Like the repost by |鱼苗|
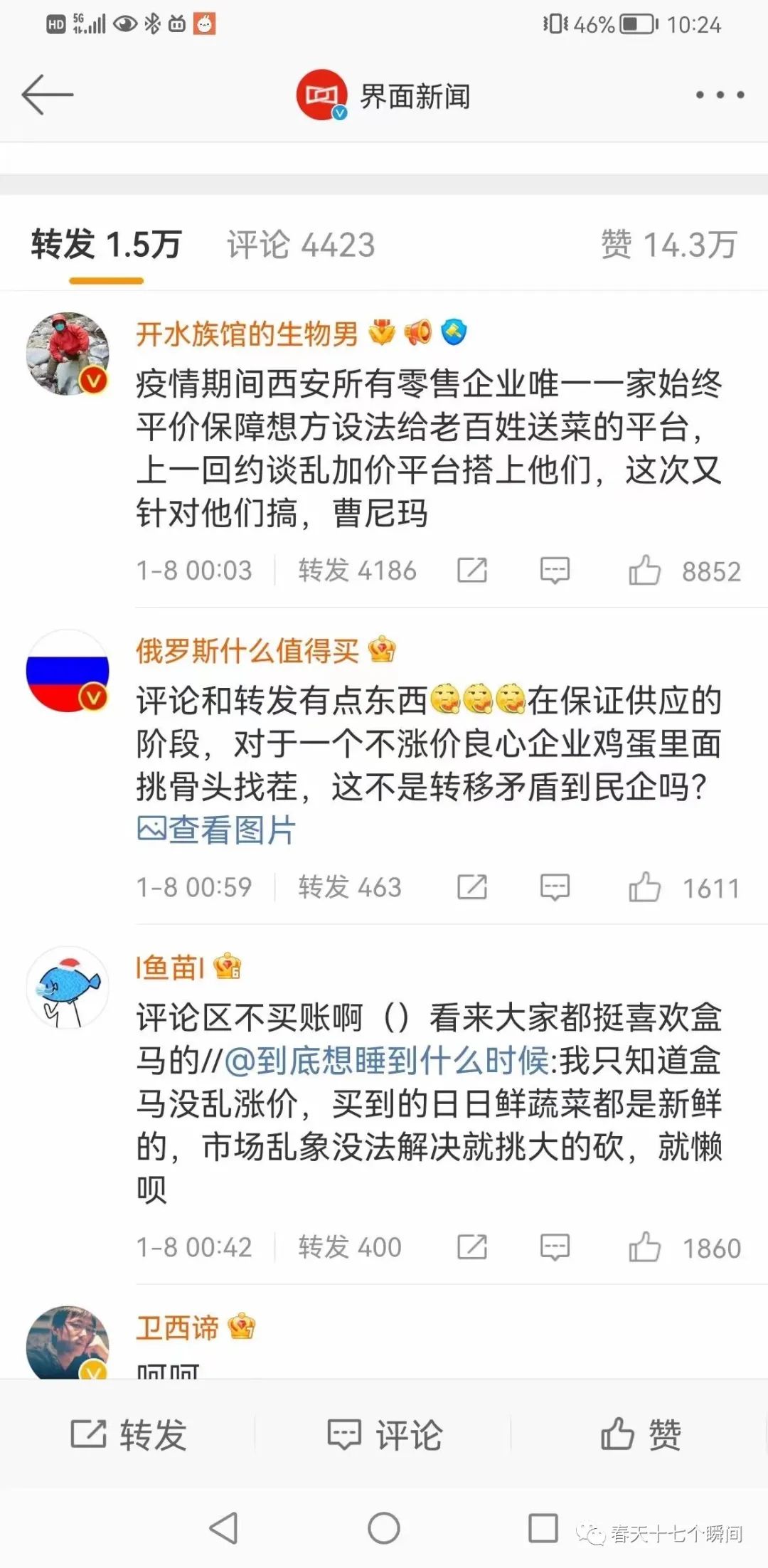The image size is (768, 1568). [644, 1247]
